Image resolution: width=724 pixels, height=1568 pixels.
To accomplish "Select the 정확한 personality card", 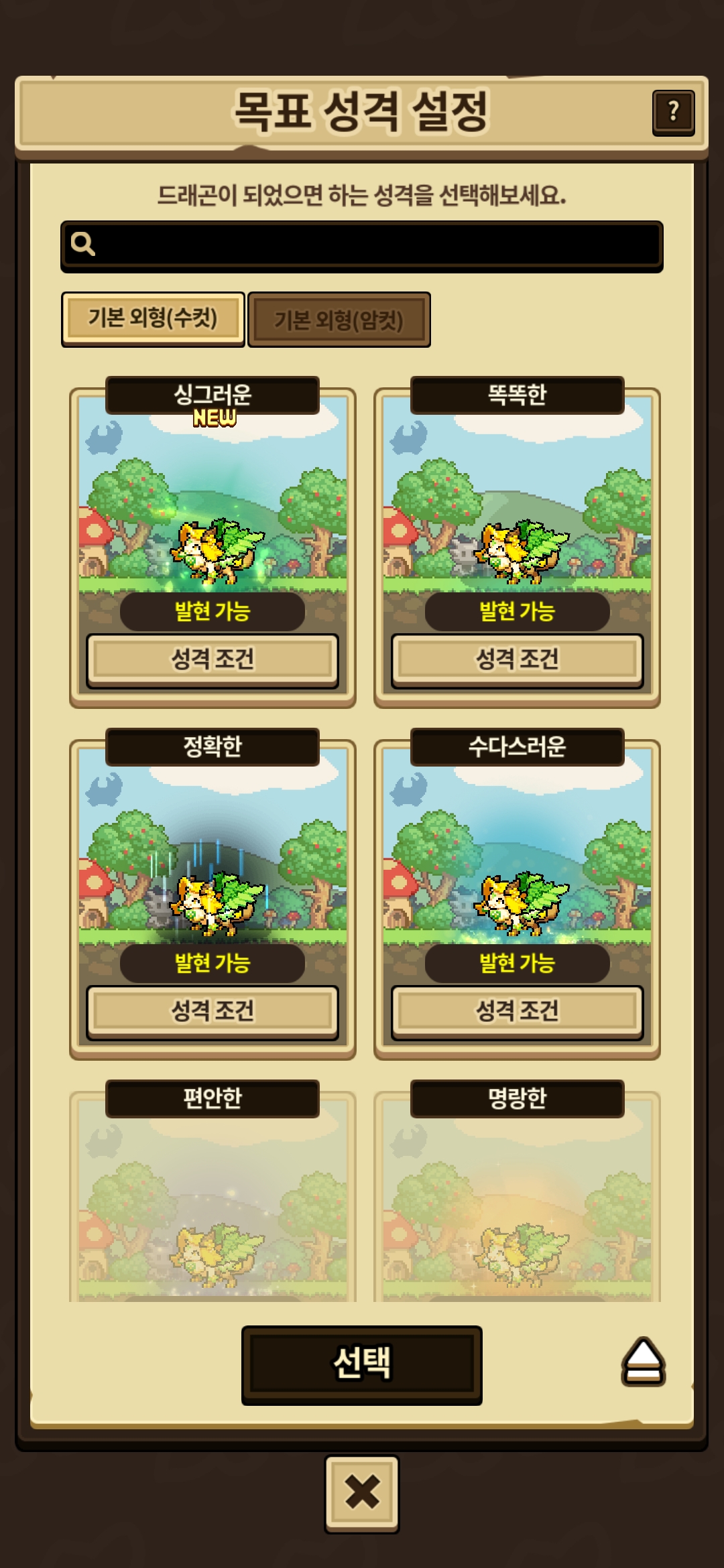I will point(213,861).
